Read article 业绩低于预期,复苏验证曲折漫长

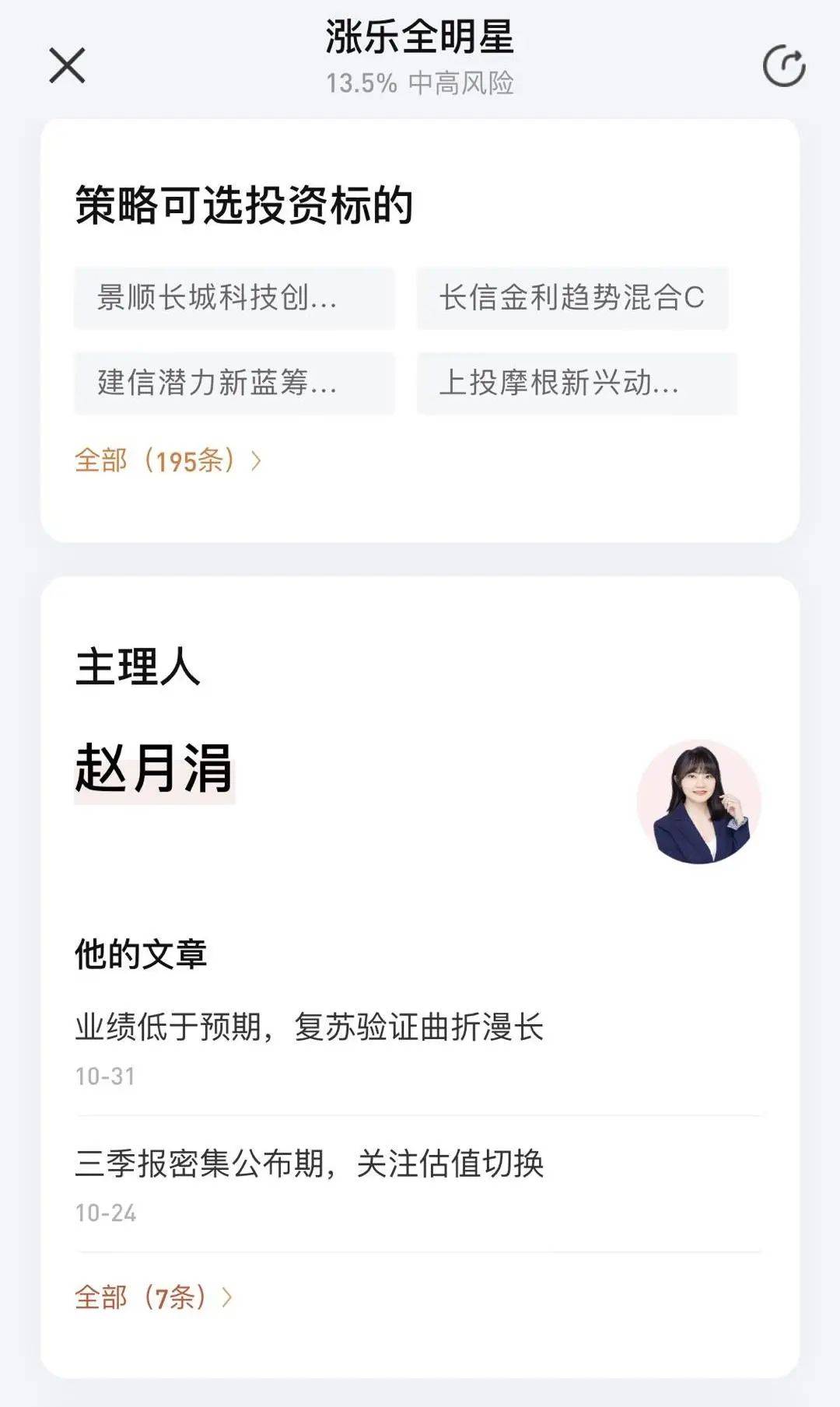point(309,1027)
